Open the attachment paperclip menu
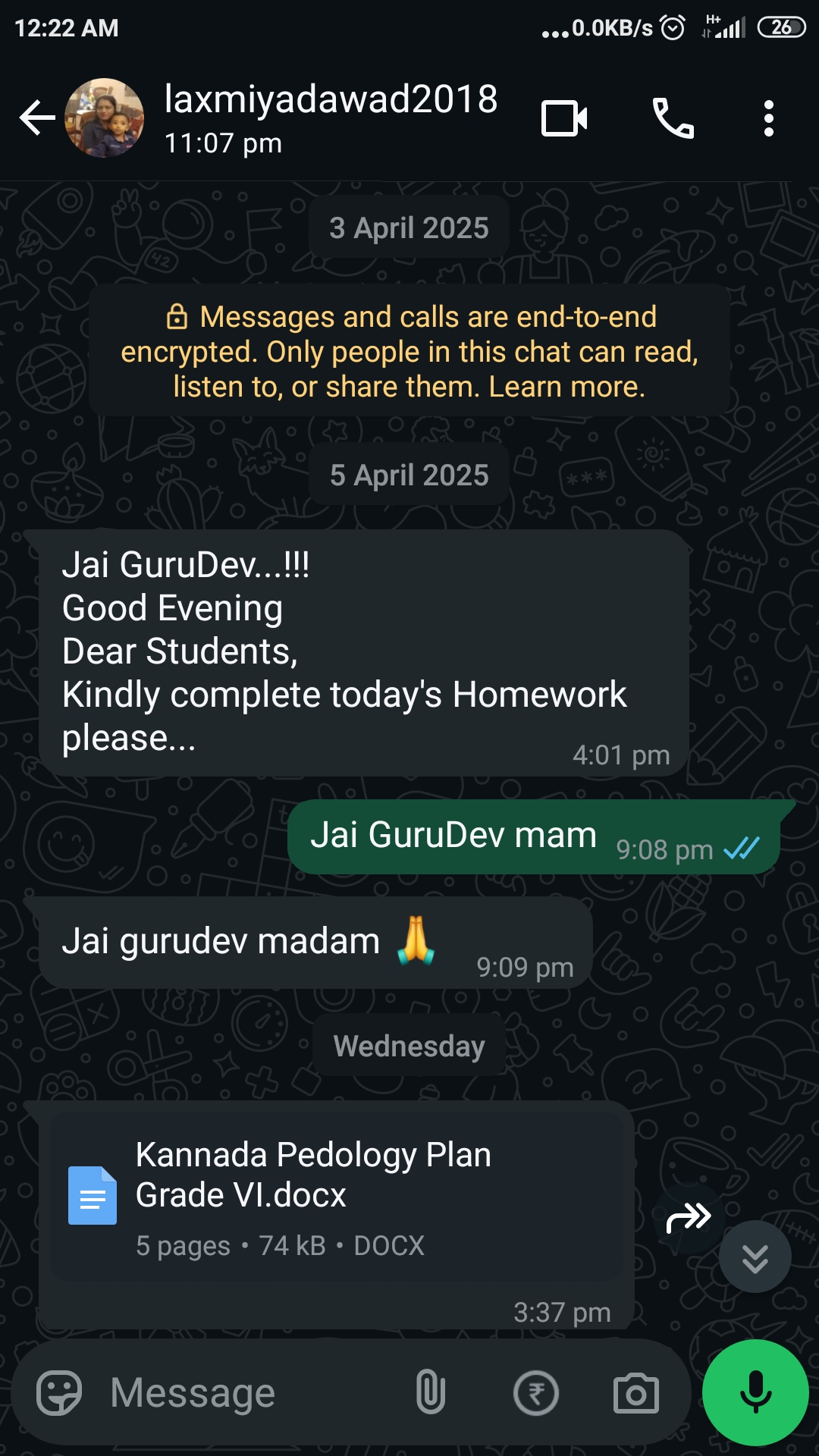Viewport: 819px width, 1456px height. (431, 1392)
